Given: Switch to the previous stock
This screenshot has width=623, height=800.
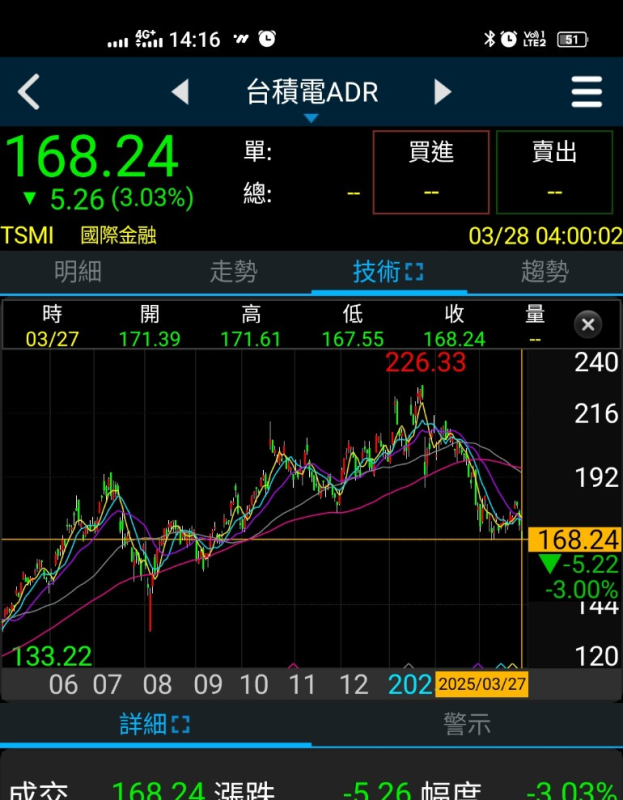Looking at the screenshot, I should click(x=180, y=93).
